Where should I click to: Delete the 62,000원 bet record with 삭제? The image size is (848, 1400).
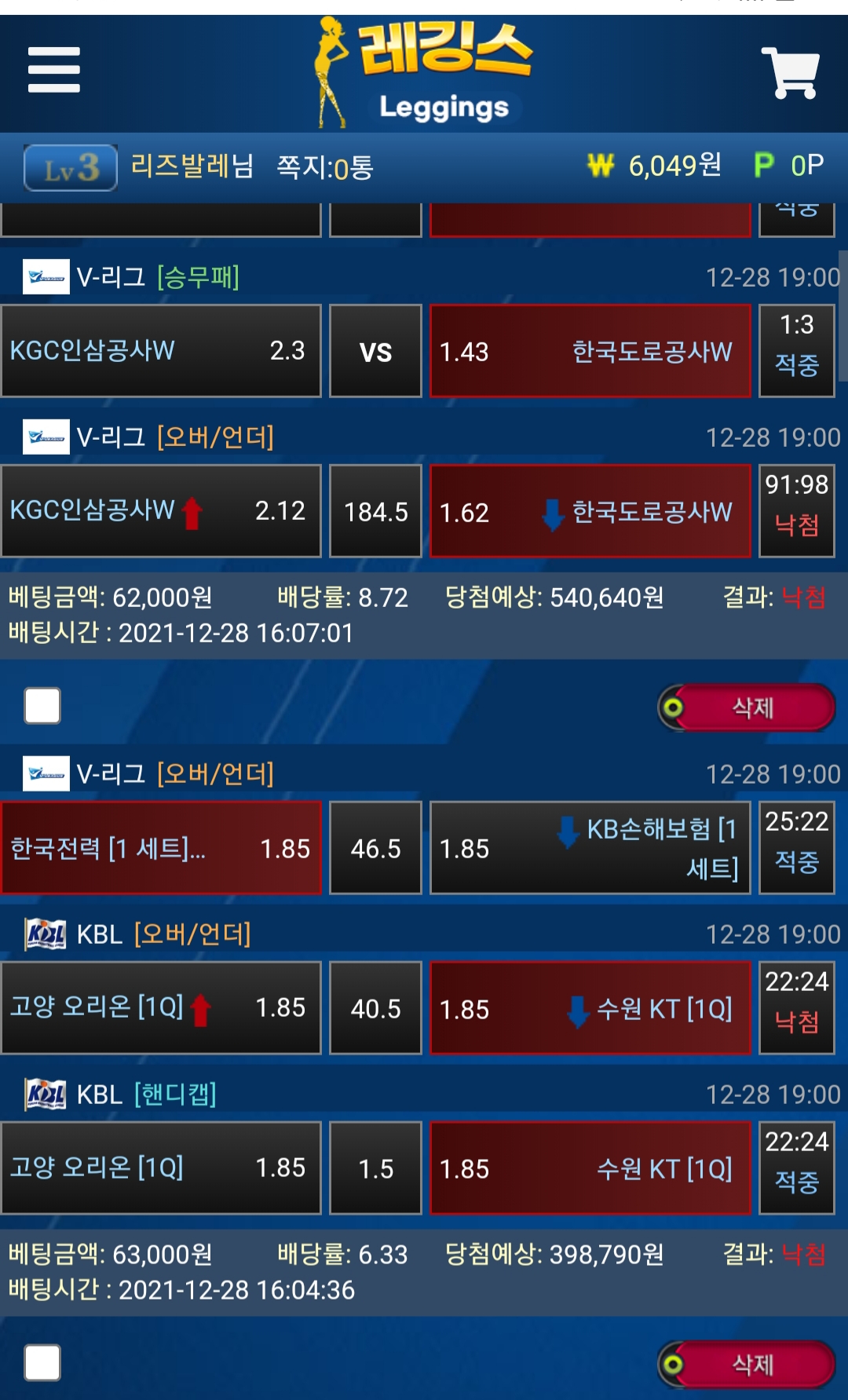pyautogui.click(x=747, y=707)
